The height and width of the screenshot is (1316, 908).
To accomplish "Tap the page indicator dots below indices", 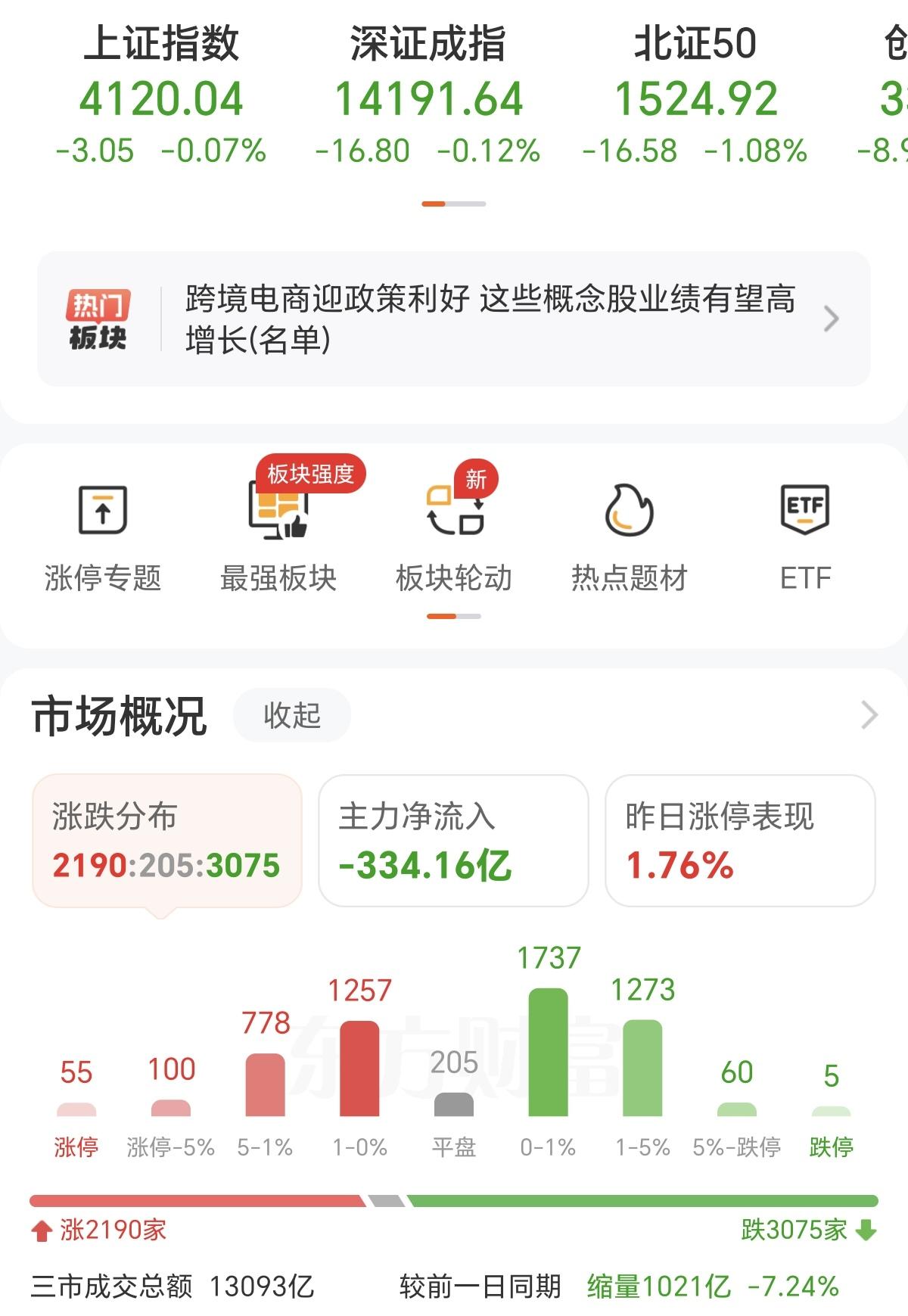I will point(453,203).
